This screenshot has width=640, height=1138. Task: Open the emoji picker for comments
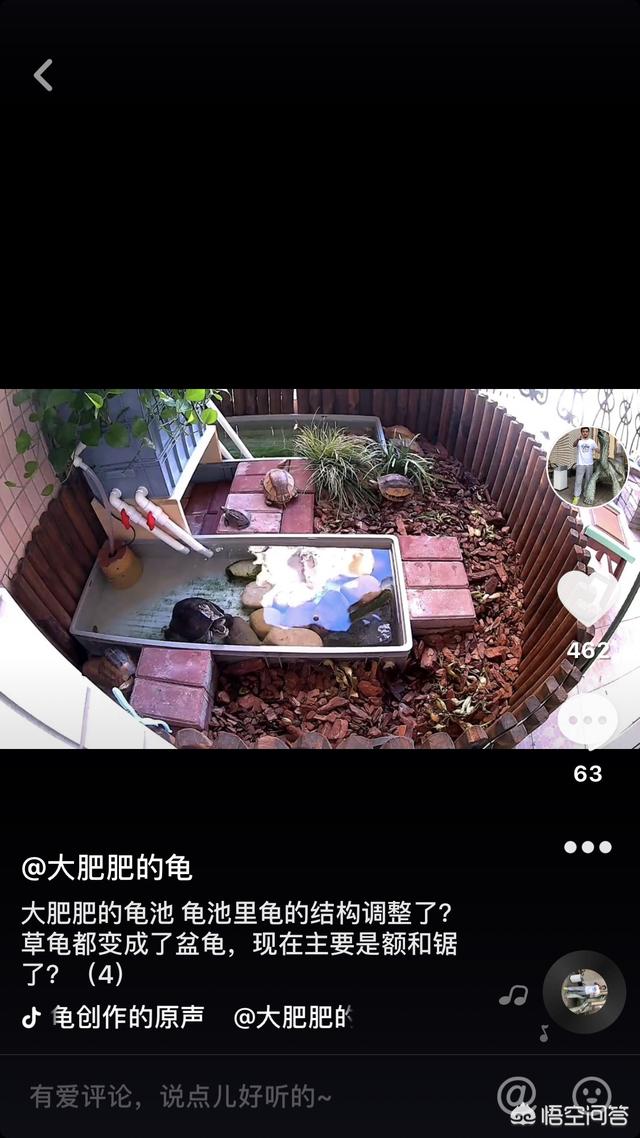click(592, 1095)
